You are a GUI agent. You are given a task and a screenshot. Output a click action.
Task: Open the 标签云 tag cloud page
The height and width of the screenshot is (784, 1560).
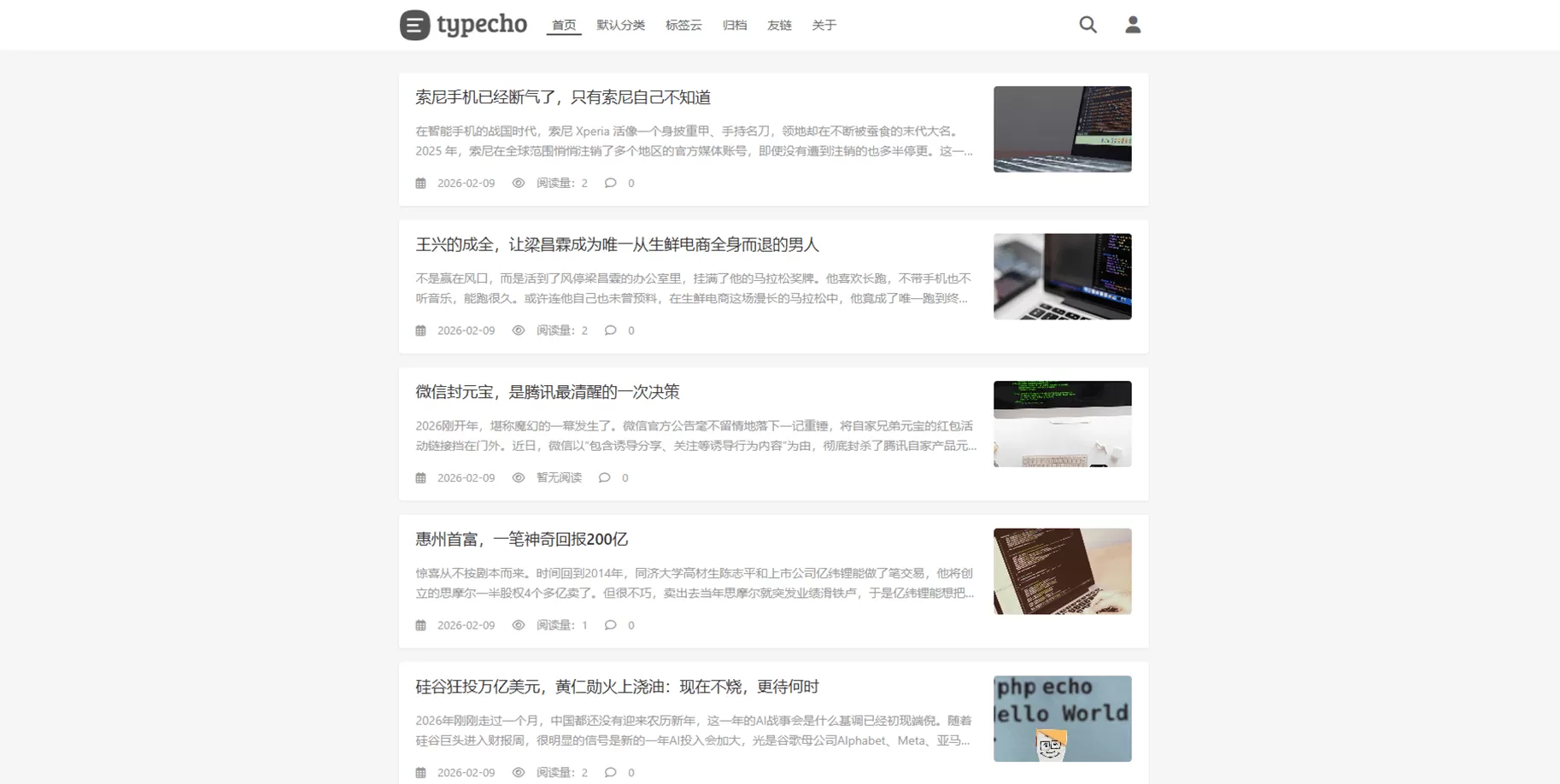point(683,26)
